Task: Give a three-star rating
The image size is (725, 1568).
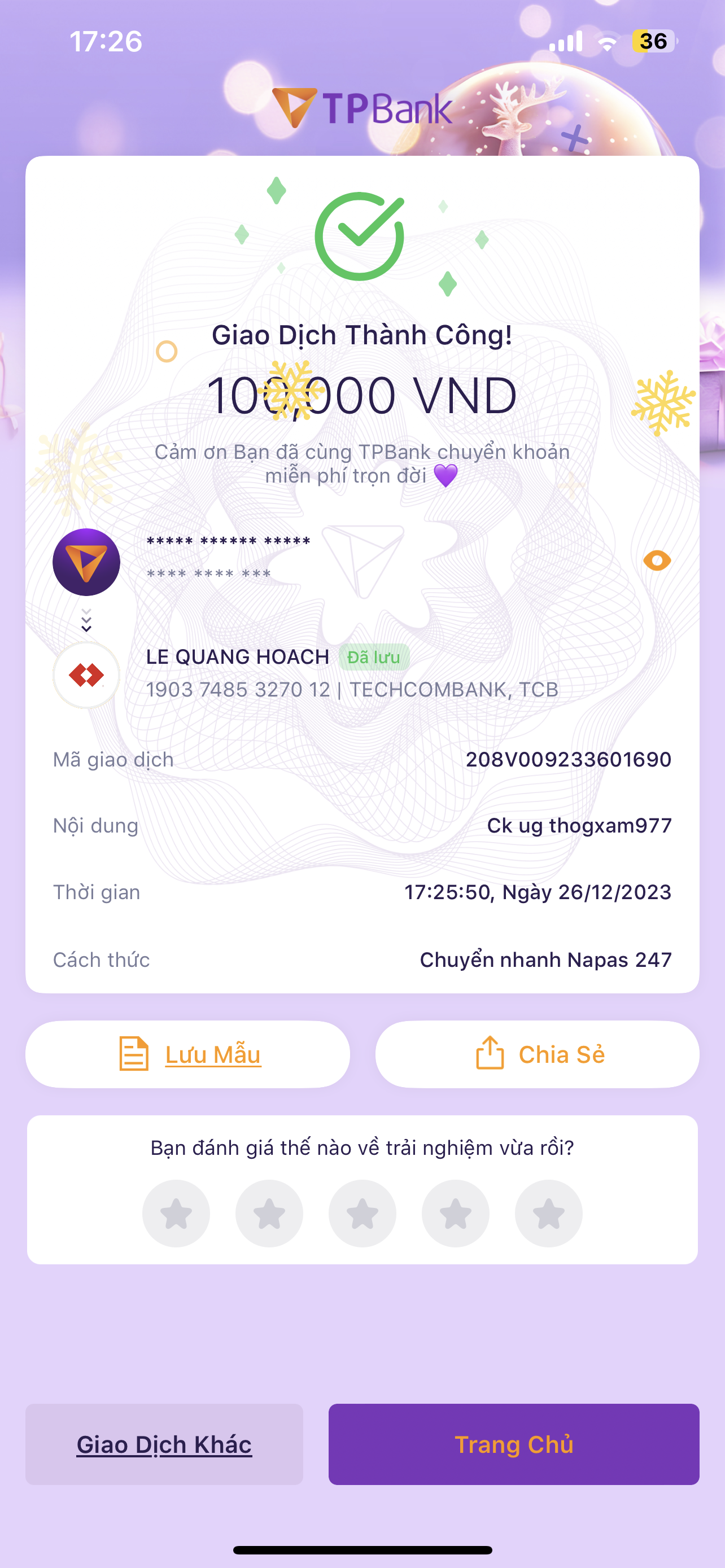Action: pos(362,1214)
